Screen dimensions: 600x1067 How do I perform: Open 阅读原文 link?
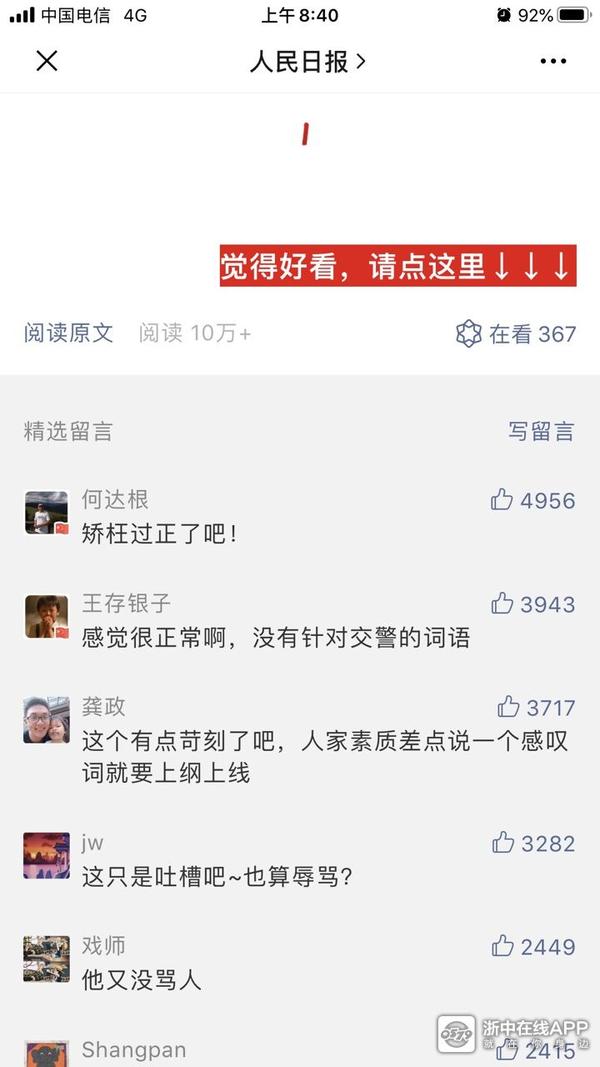tap(69, 333)
